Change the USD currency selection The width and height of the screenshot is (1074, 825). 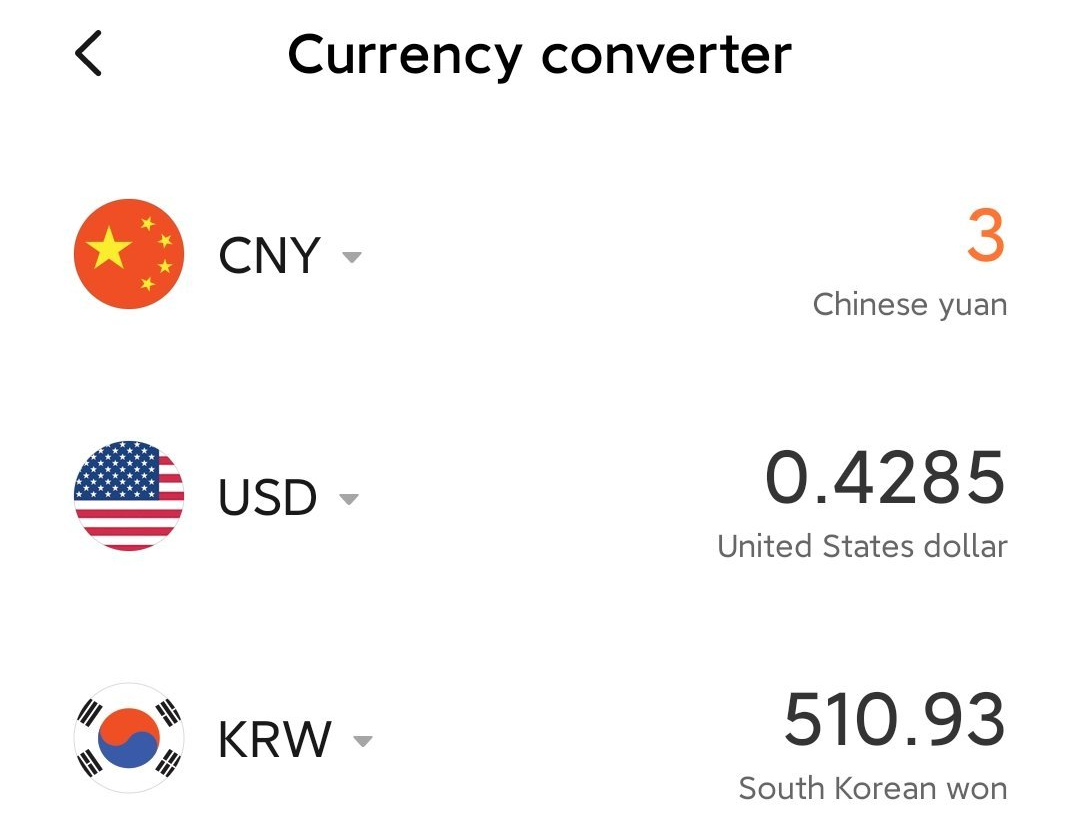(x=348, y=498)
